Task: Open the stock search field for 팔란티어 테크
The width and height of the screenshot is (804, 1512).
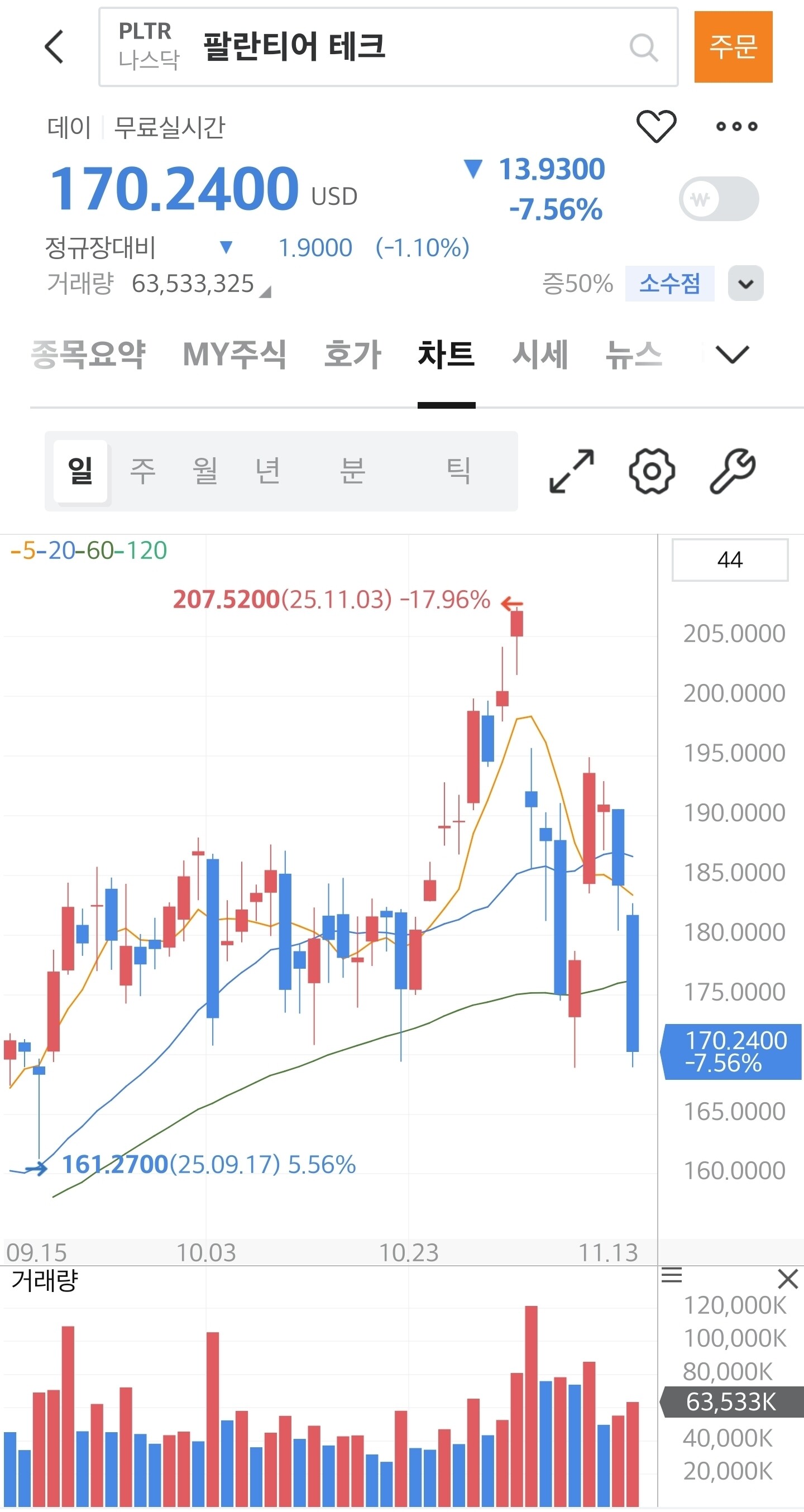Action: click(x=387, y=47)
